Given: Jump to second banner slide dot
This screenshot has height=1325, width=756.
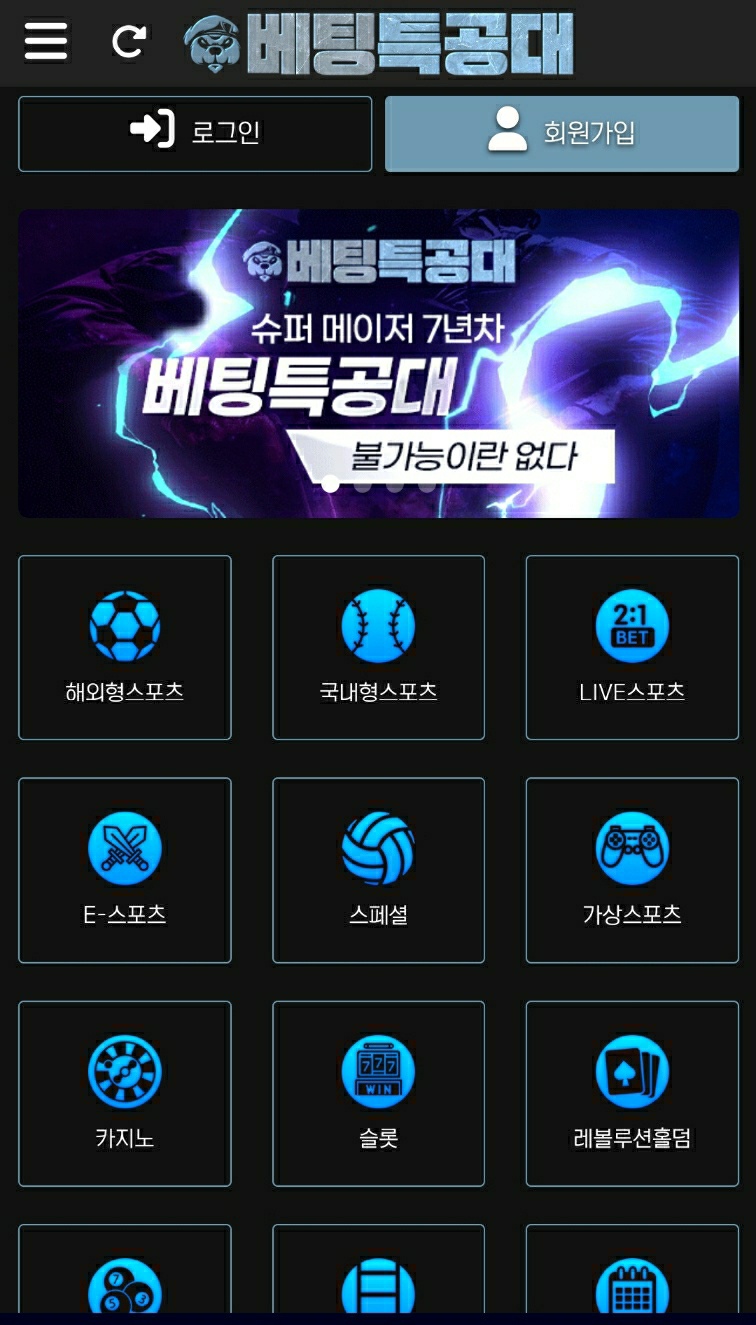Looking at the screenshot, I should (x=363, y=485).
